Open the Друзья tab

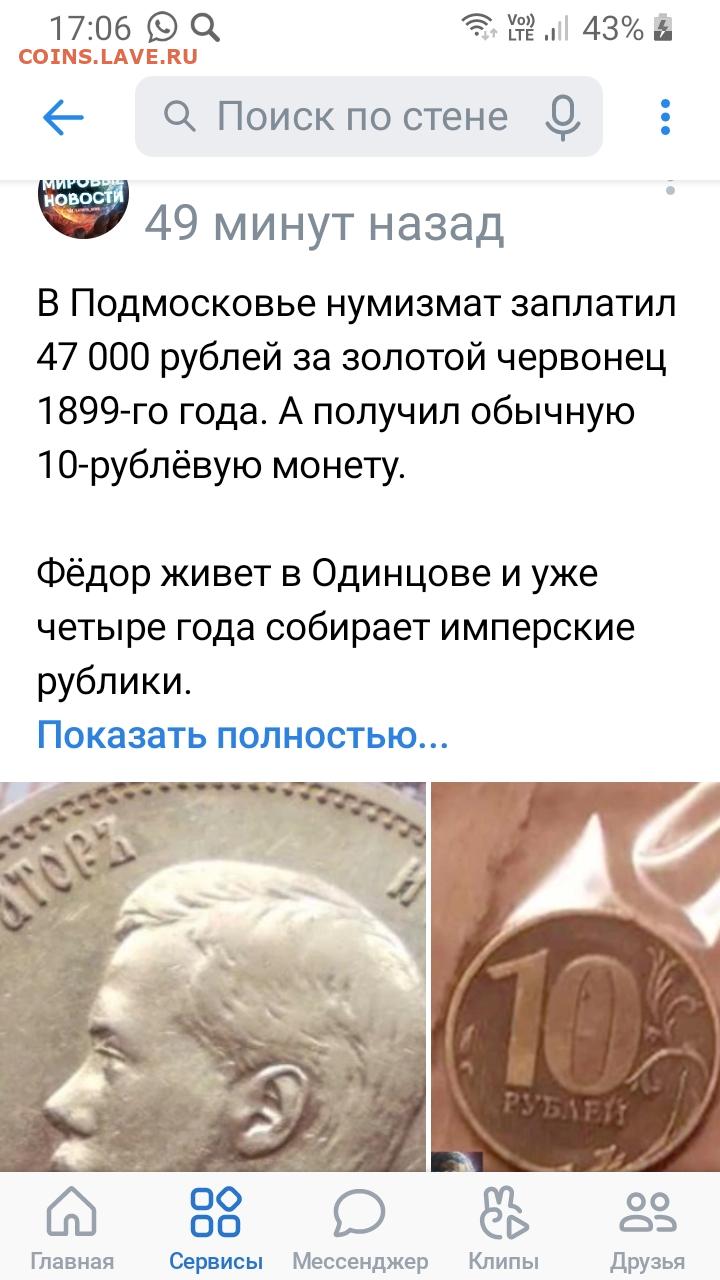coord(648,1228)
